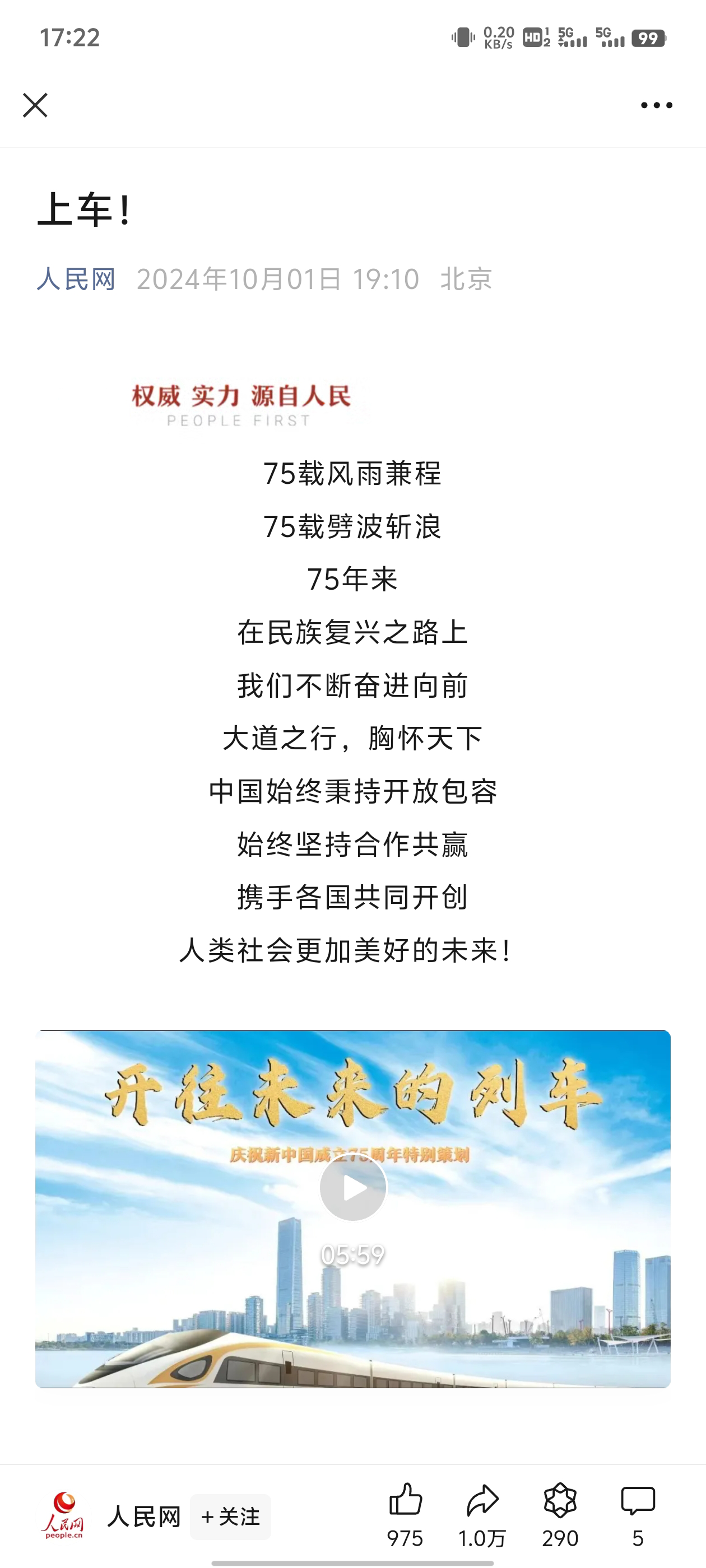Tap the 在看 star icon showing 290
The height and width of the screenshot is (1568, 706).
(x=560, y=1500)
